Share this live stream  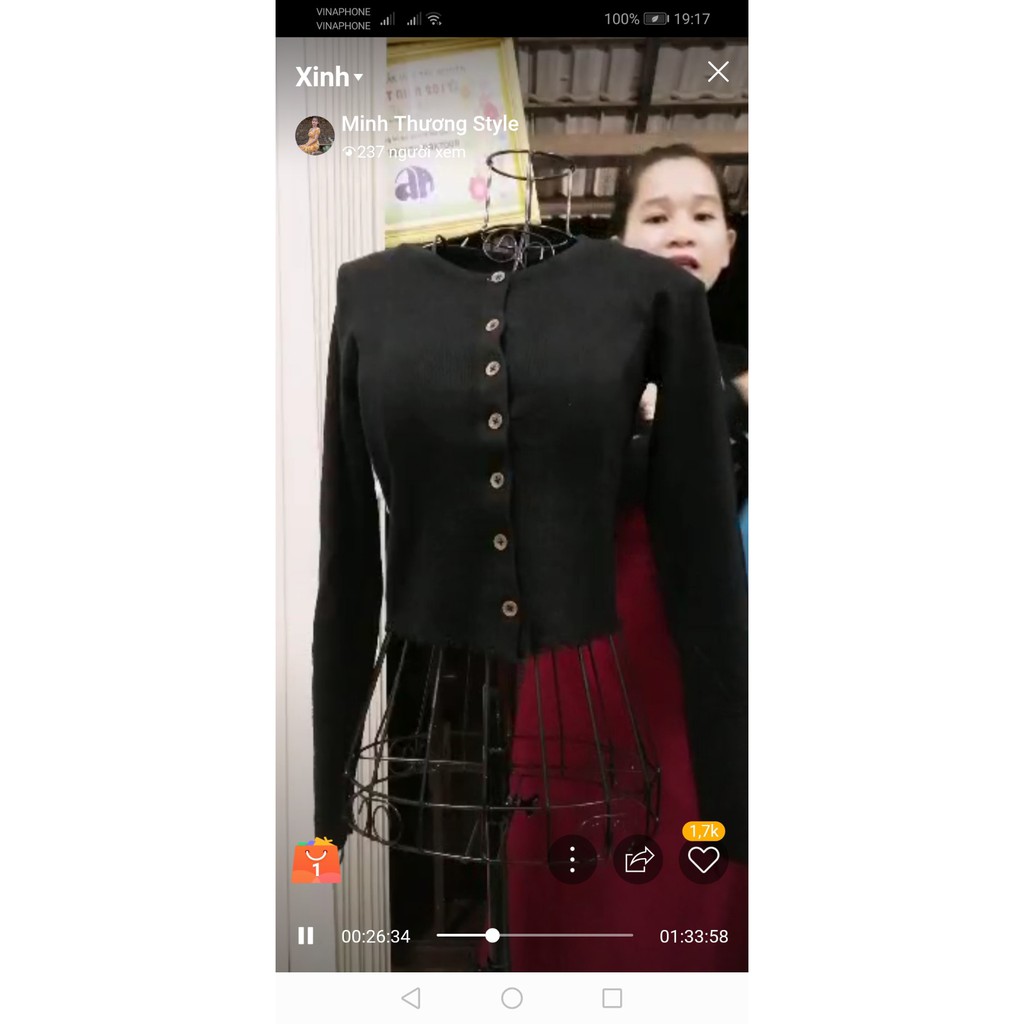pos(638,859)
